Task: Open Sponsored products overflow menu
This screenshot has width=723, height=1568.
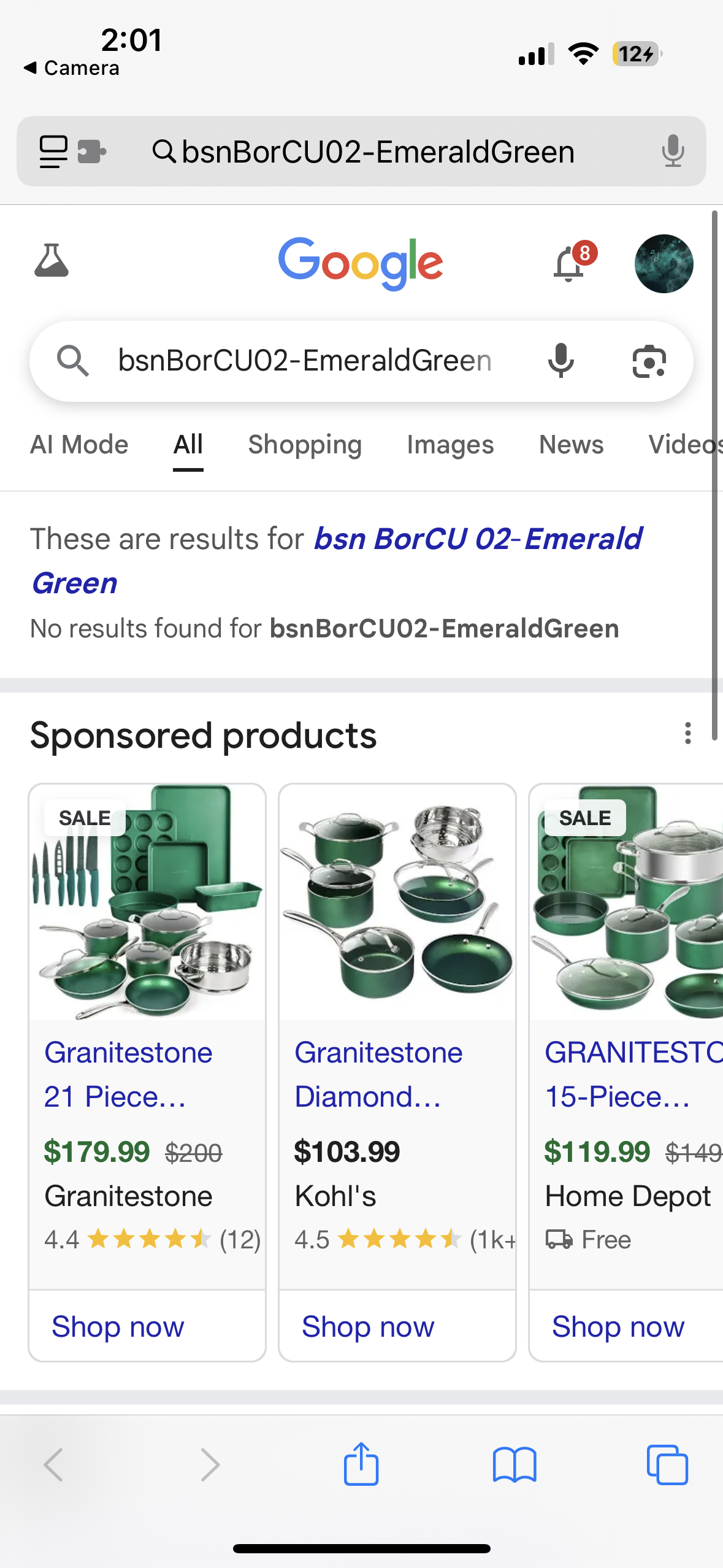Action: [x=687, y=733]
